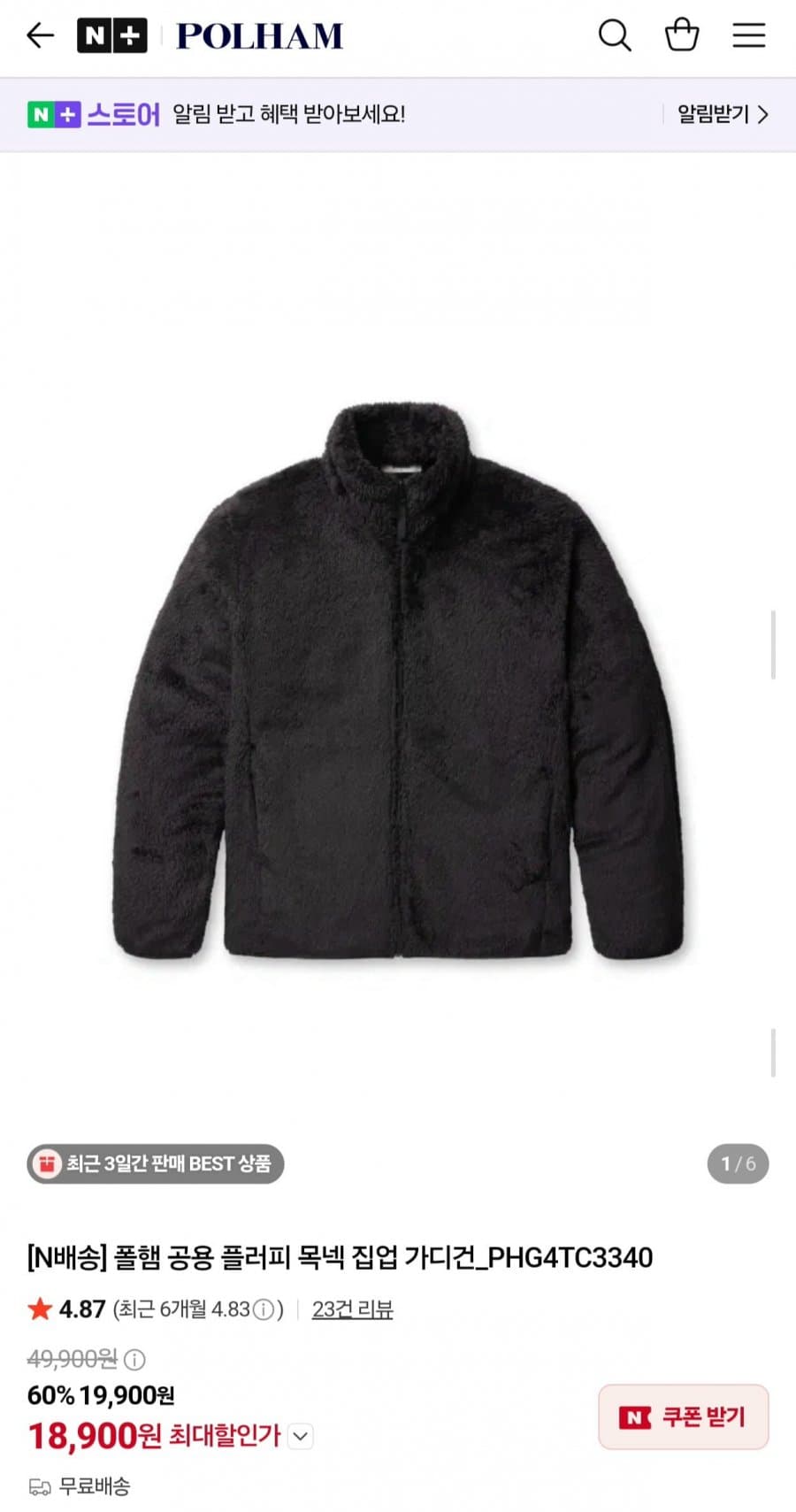The image size is (796, 1512).
Task: Expand the 최대할인가 price details
Action: coord(301,1436)
